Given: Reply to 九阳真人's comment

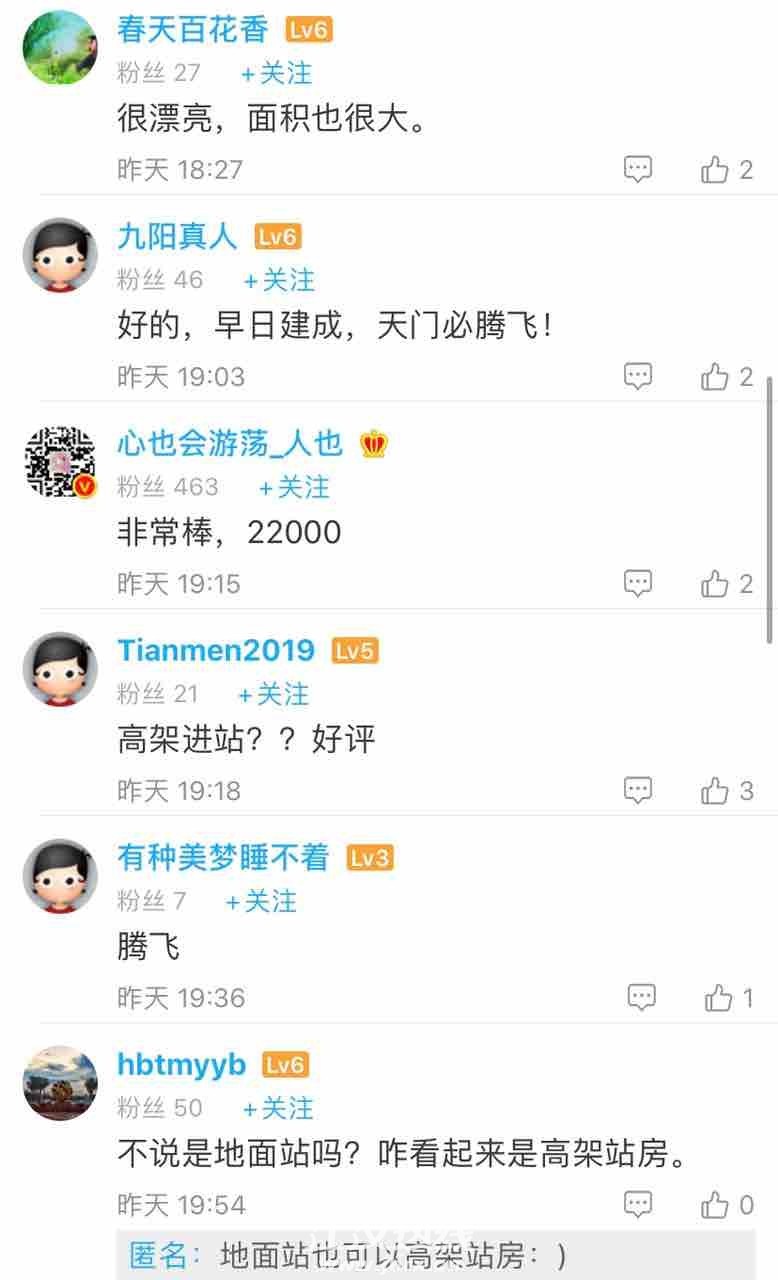Looking at the screenshot, I should coord(638,377).
